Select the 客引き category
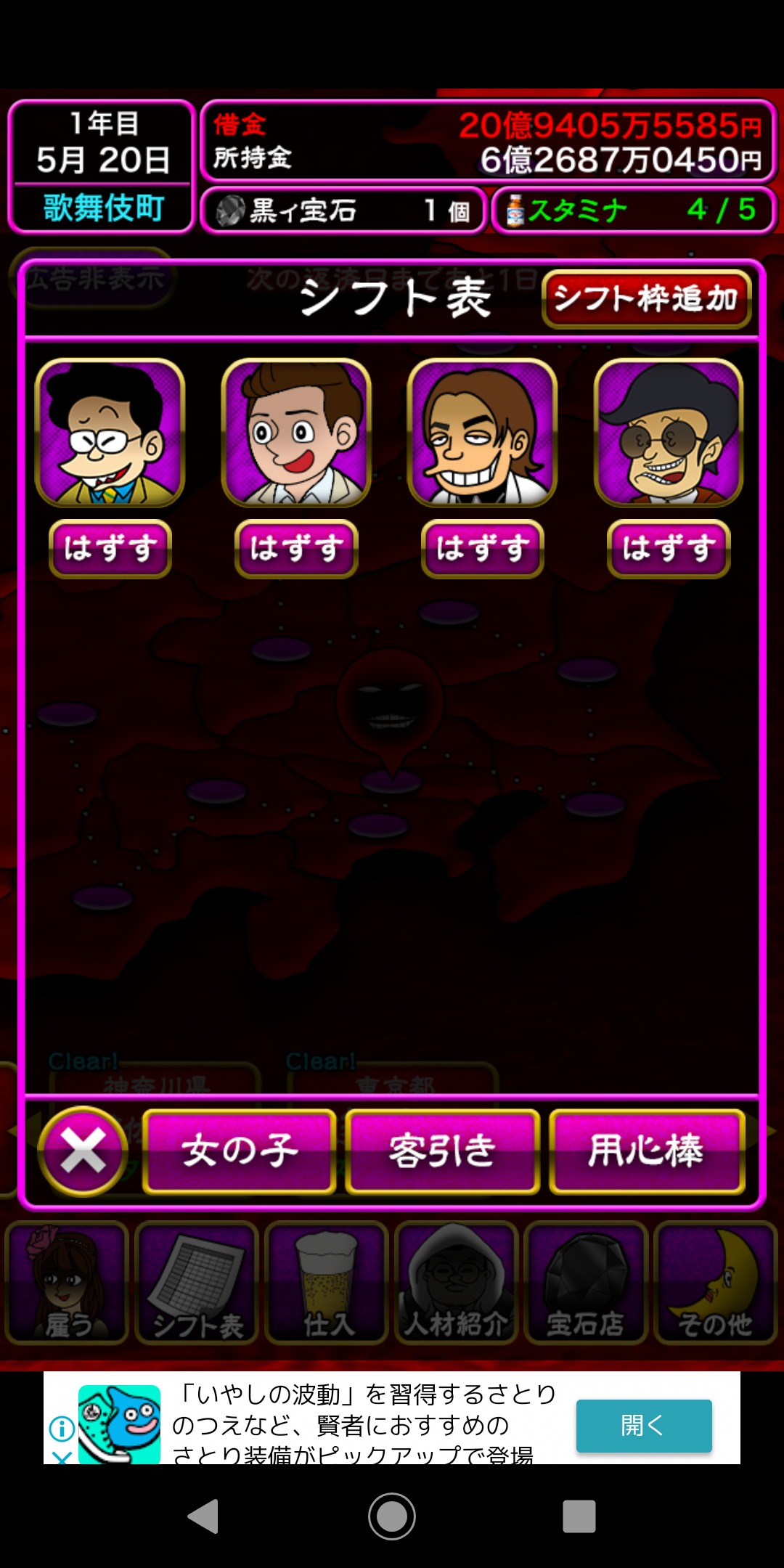 443,1151
